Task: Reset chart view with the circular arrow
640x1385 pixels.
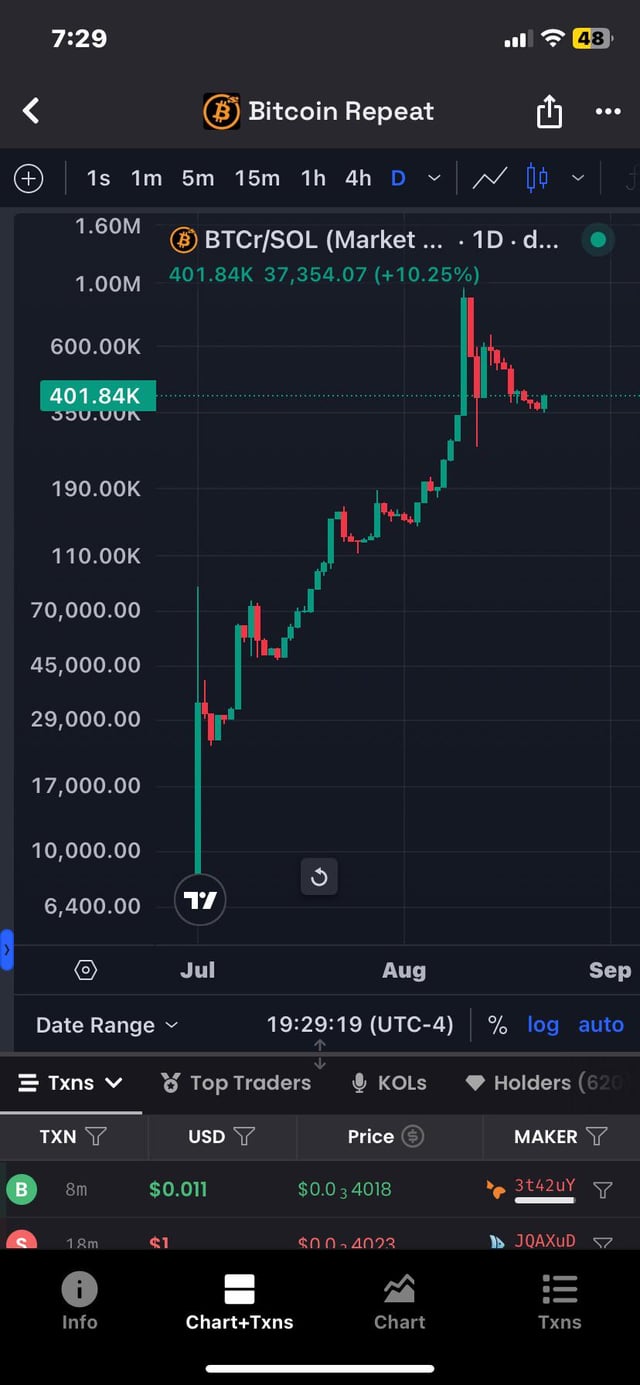Action: [319, 877]
